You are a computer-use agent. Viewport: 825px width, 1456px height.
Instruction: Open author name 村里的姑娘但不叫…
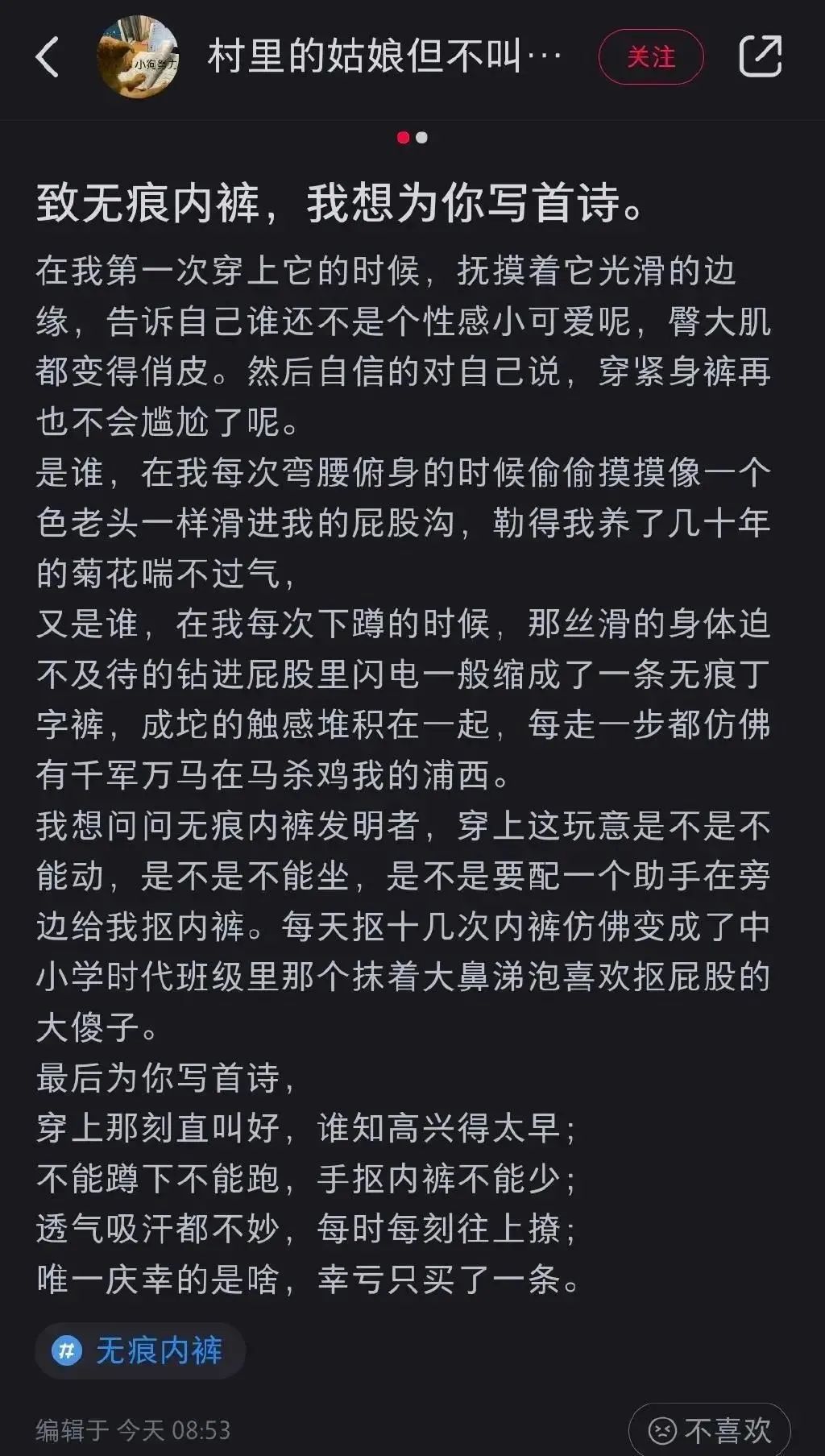(383, 57)
